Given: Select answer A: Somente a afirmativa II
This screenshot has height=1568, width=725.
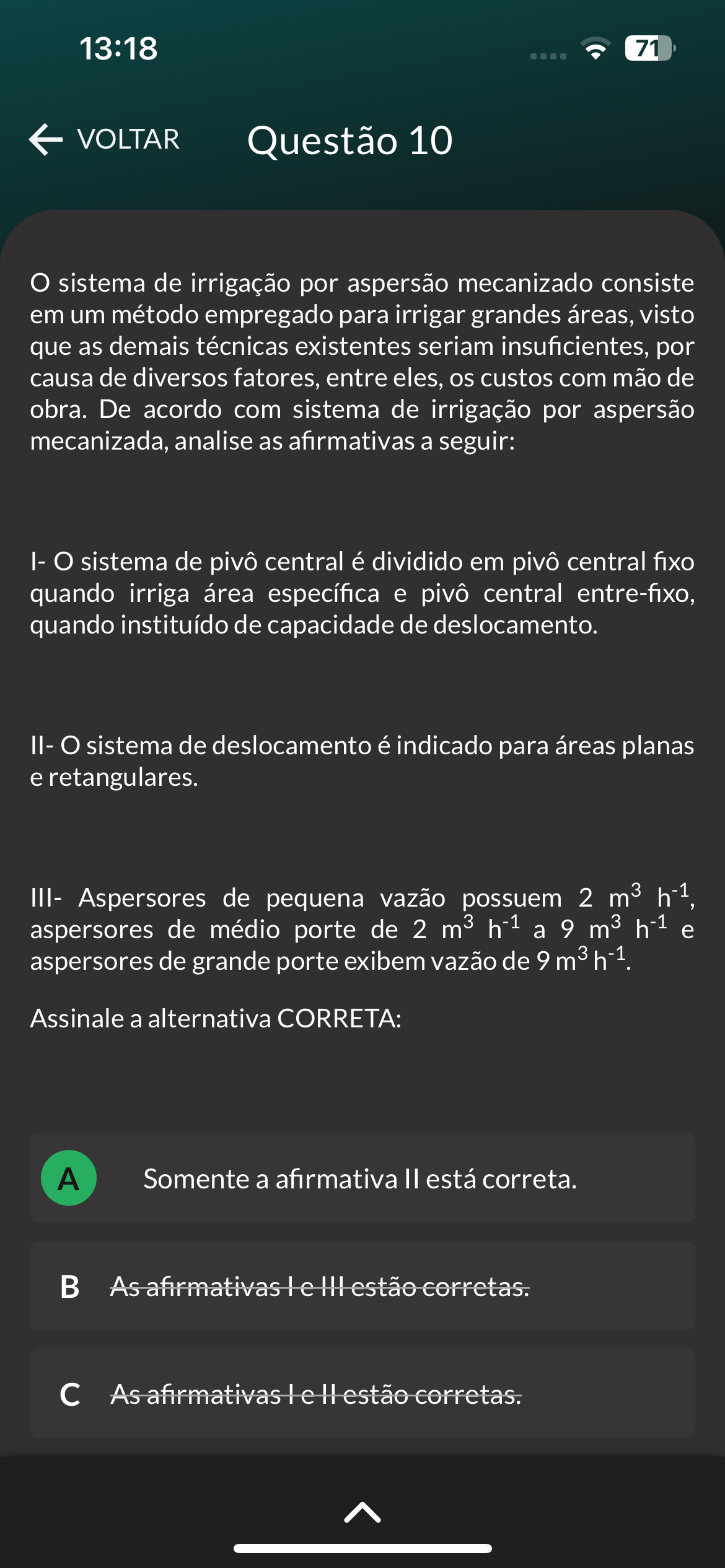Looking at the screenshot, I should coord(362,1178).
